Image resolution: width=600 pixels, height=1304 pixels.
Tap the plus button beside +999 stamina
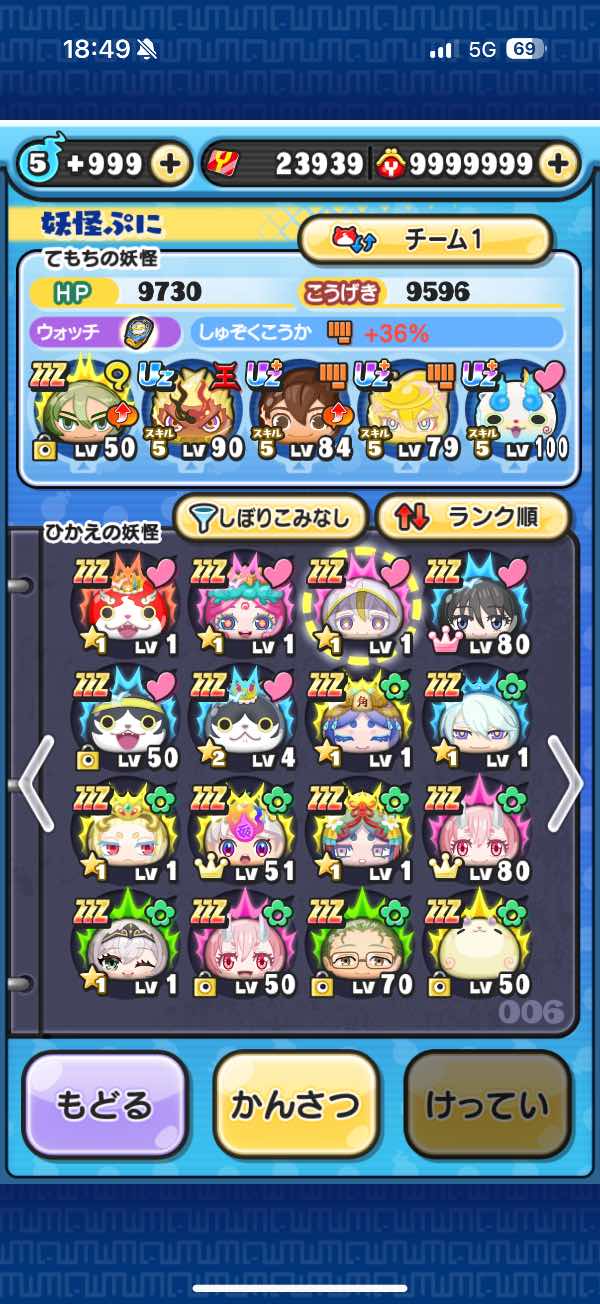pyautogui.click(x=171, y=164)
